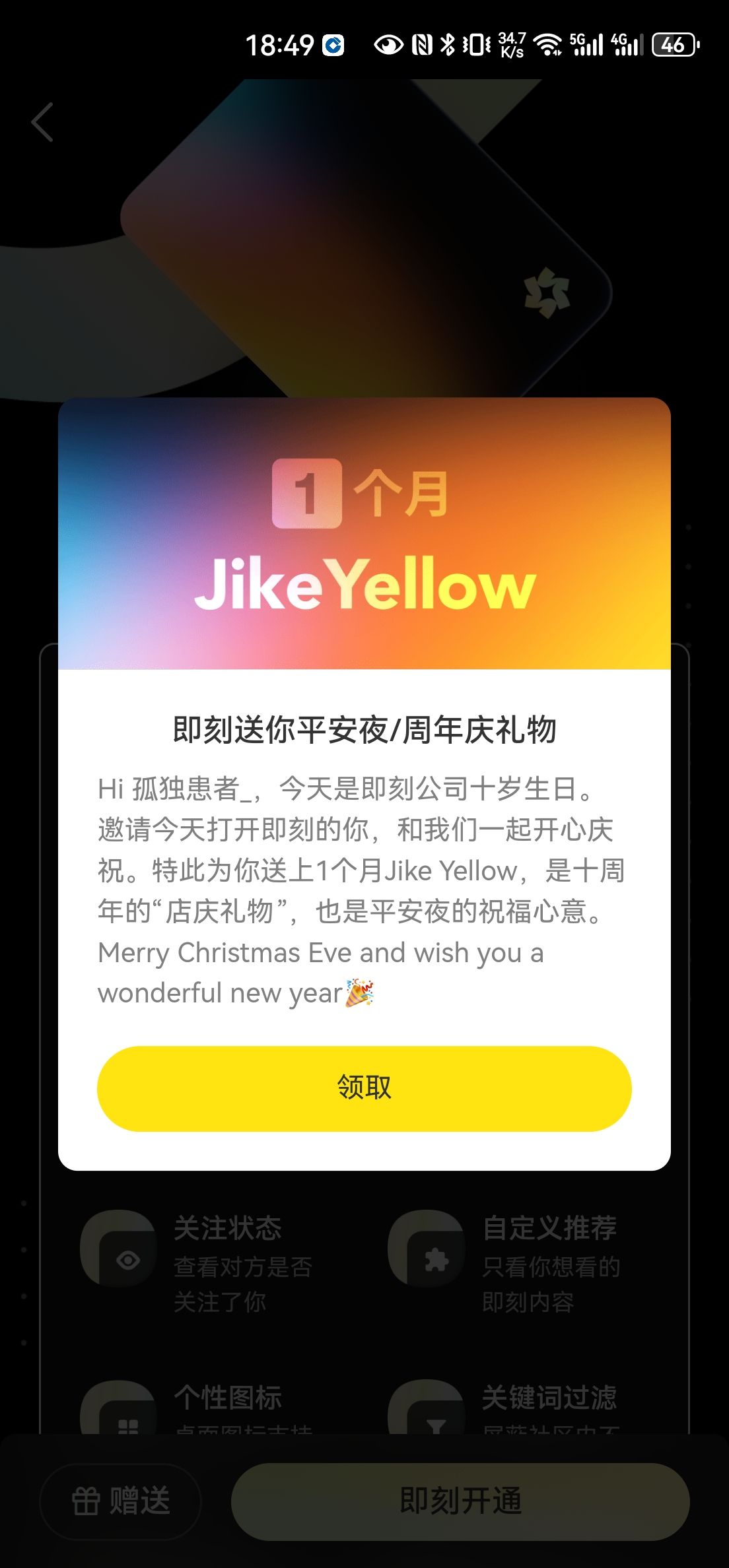Image resolution: width=729 pixels, height=1568 pixels.
Task: Claim the gift with the 领取 button
Action: 364,1088
